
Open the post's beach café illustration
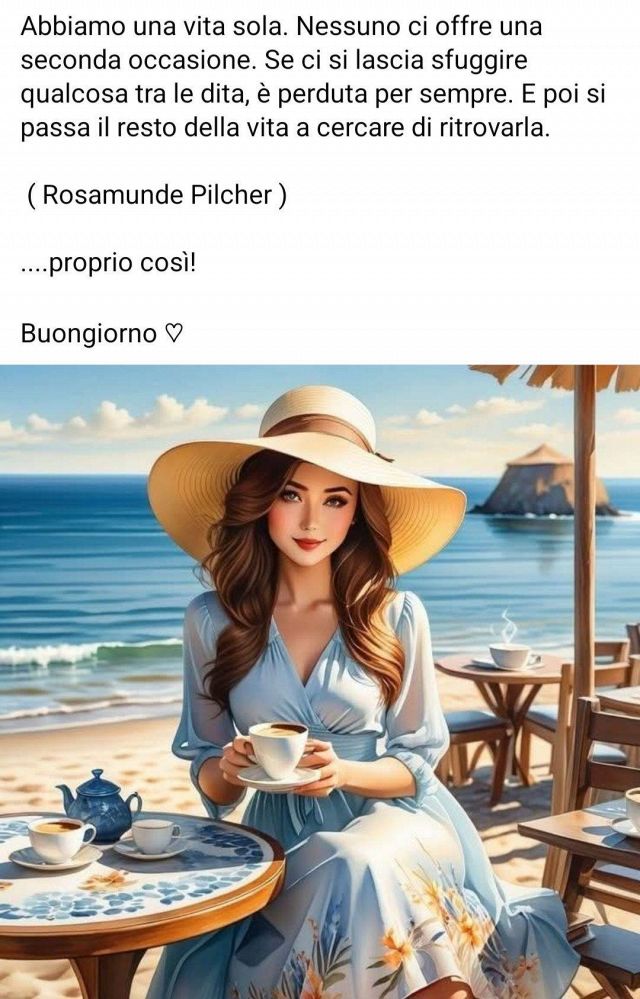[320, 680]
